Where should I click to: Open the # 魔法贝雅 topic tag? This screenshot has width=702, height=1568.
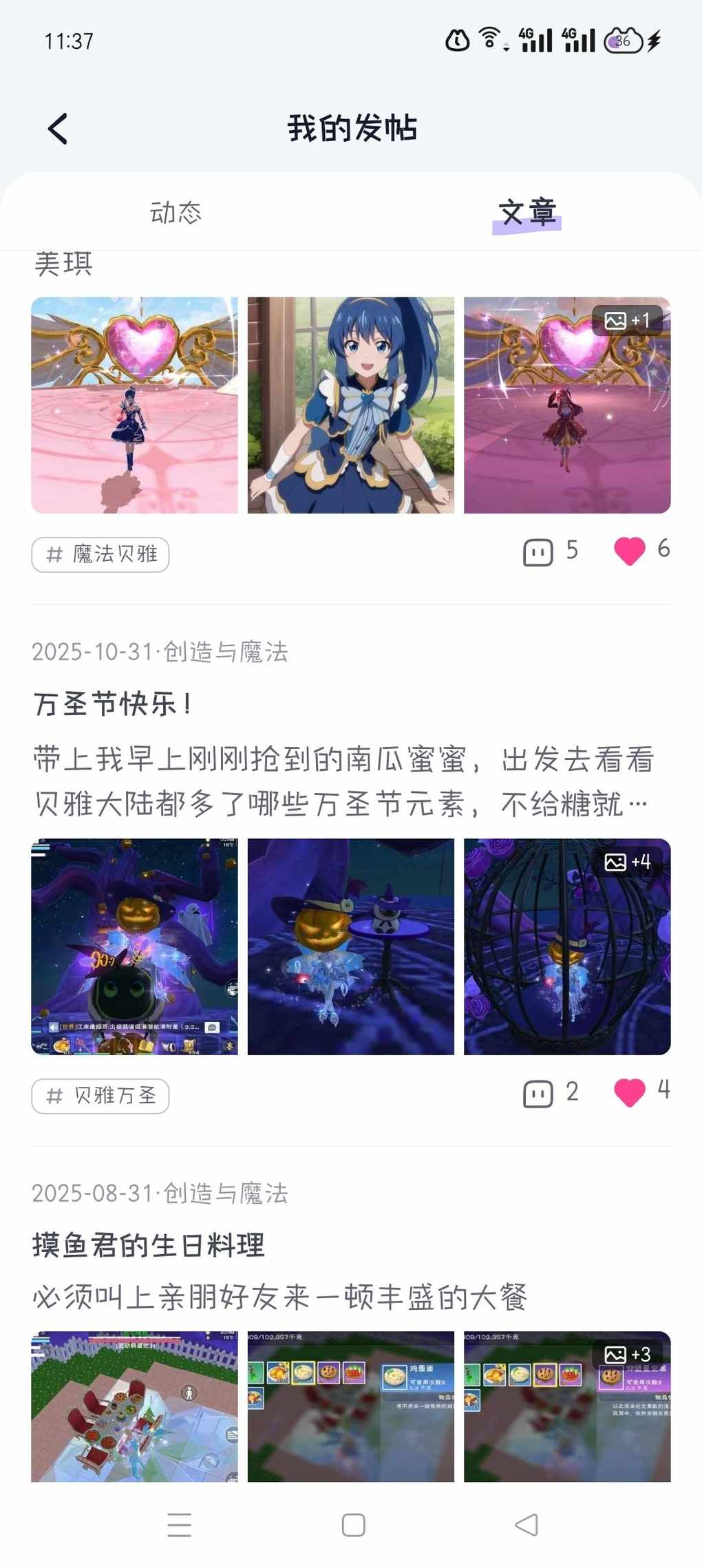[x=100, y=554]
